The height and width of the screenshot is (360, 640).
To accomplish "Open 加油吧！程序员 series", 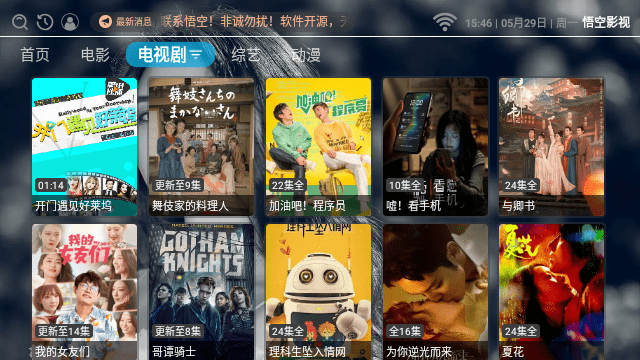I will 318,147.
